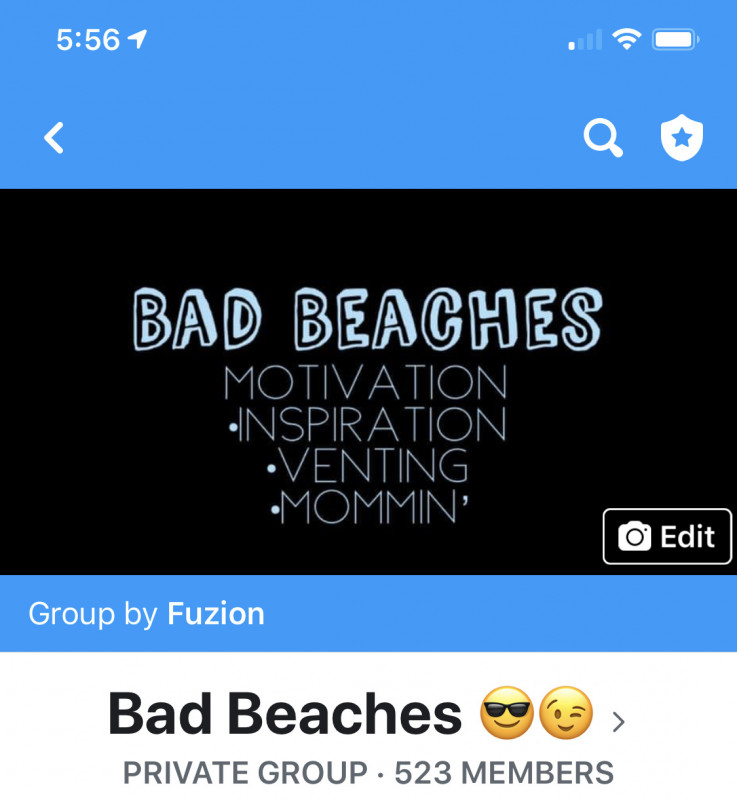Viewport: 737px width, 800px height.
Task: Edit the group cover photo
Action: click(x=667, y=537)
